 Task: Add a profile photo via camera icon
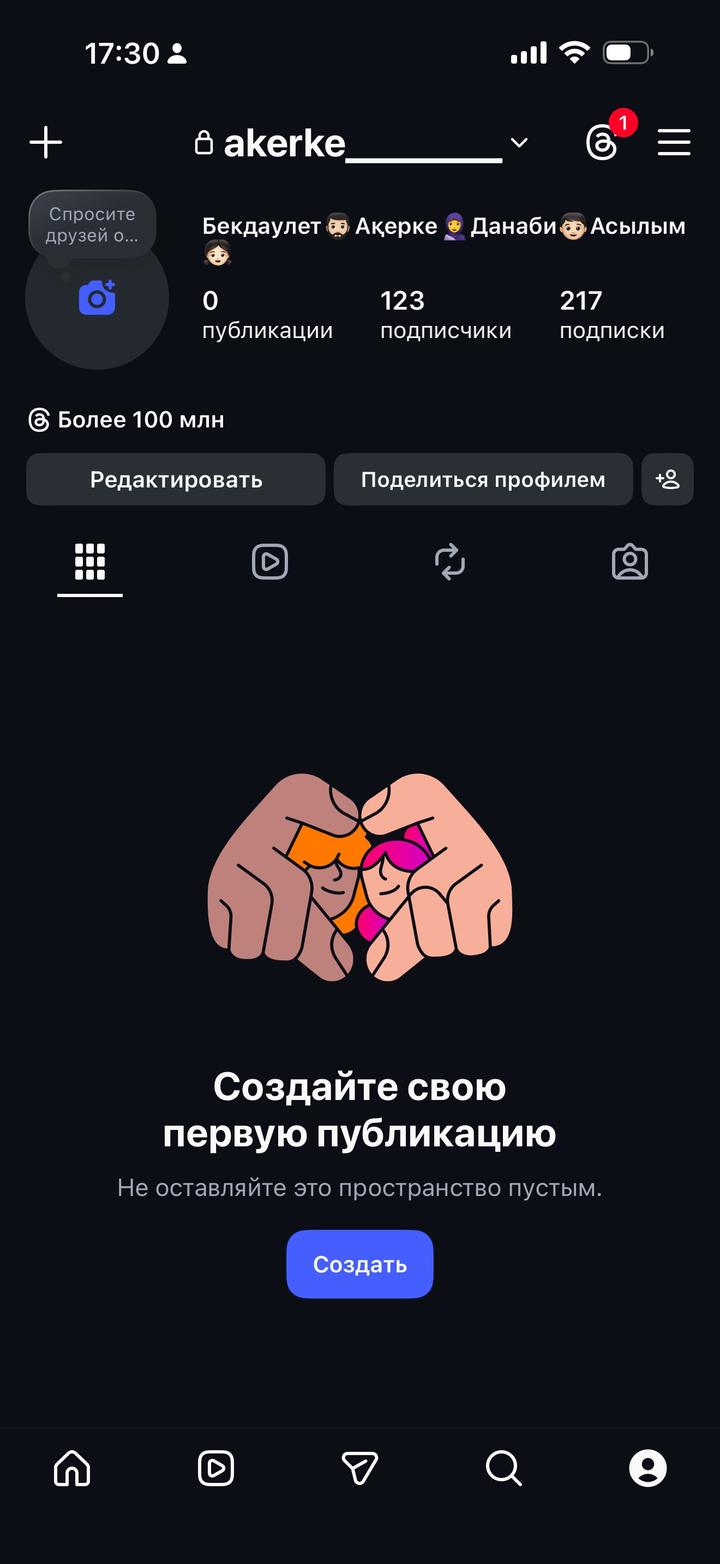pos(97,298)
